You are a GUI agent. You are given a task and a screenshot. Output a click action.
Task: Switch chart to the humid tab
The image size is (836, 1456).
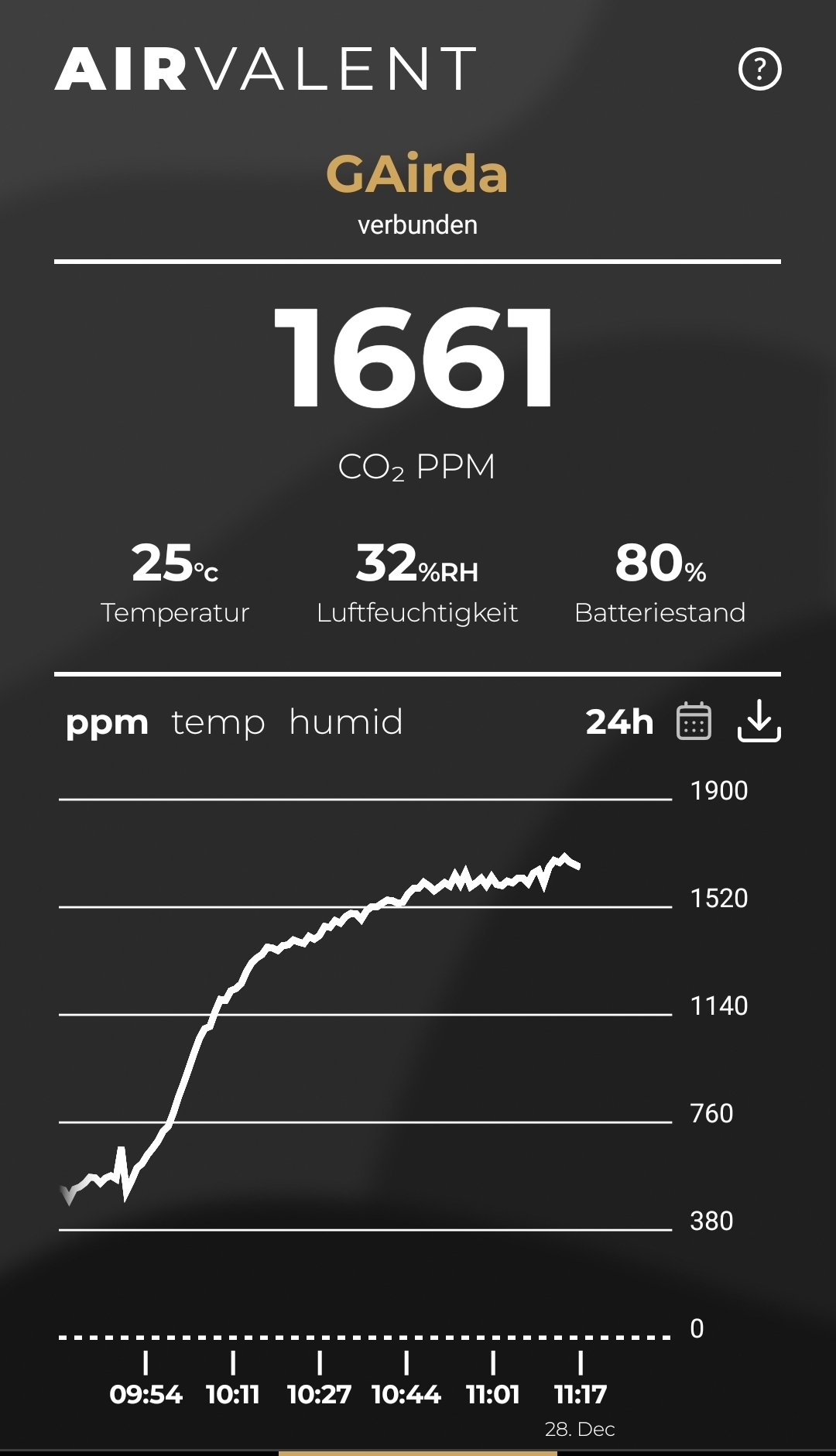pos(346,722)
